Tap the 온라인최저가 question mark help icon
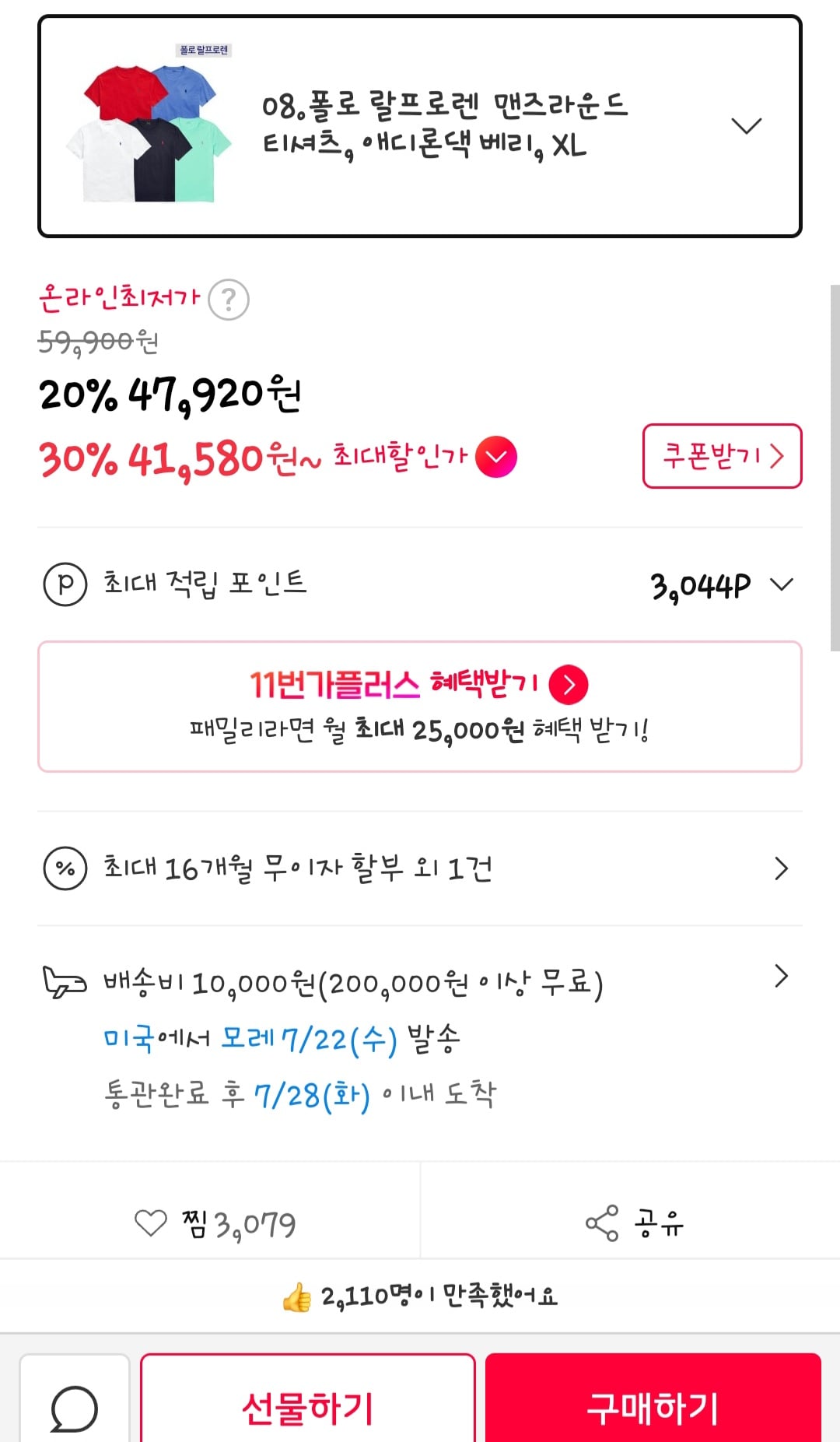 229,300
